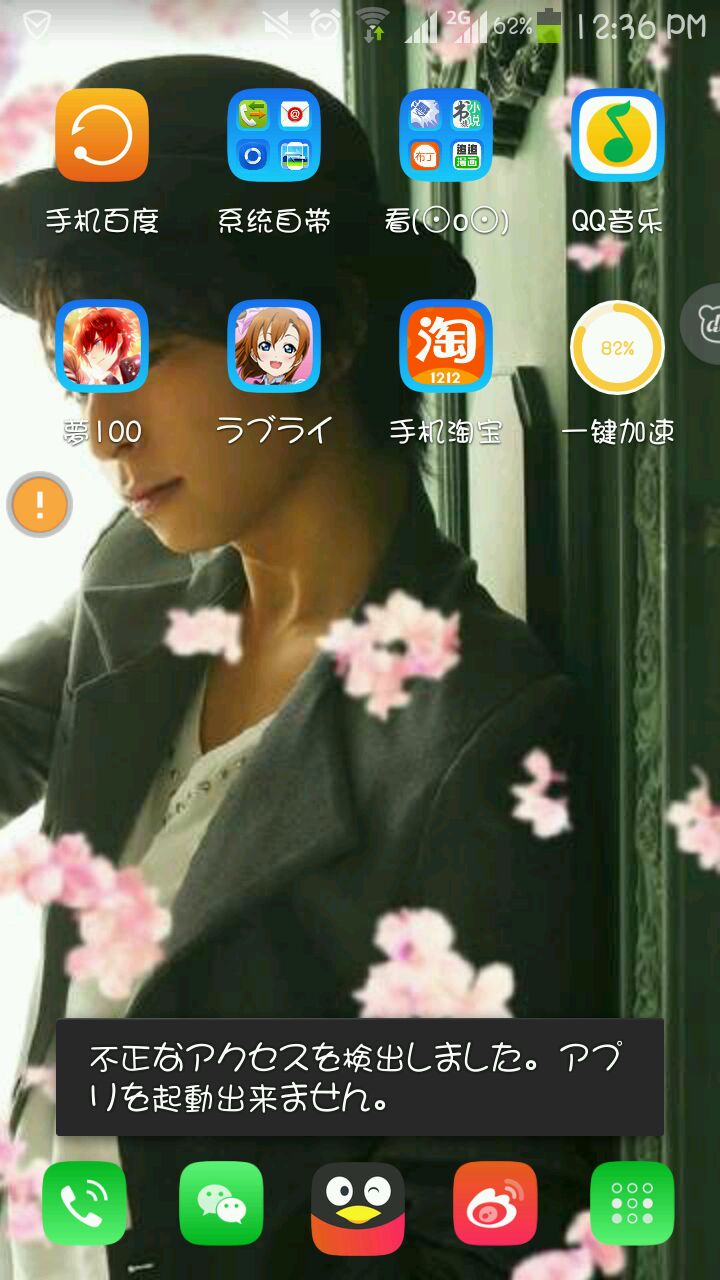Tap the 一键加速 booster widget

pos(618,348)
